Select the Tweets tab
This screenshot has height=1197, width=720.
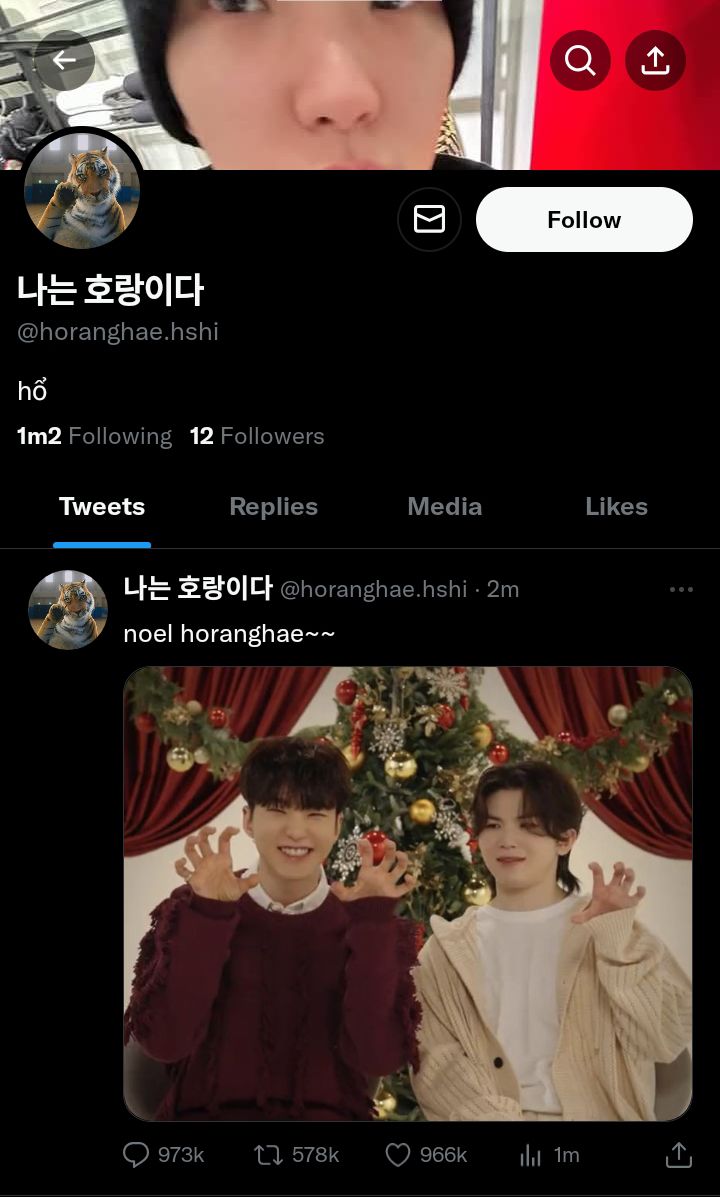tap(102, 507)
